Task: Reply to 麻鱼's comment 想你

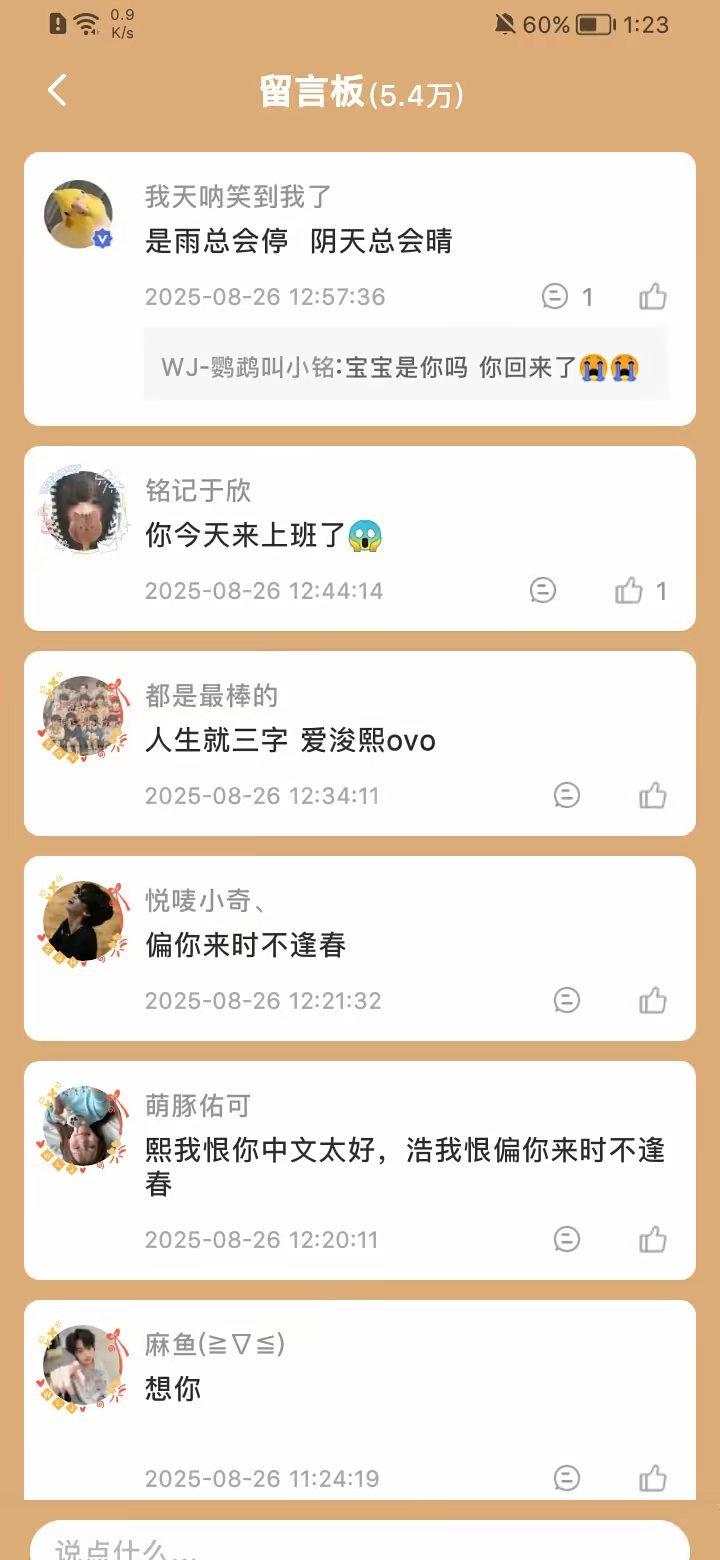Action: click(x=567, y=1478)
